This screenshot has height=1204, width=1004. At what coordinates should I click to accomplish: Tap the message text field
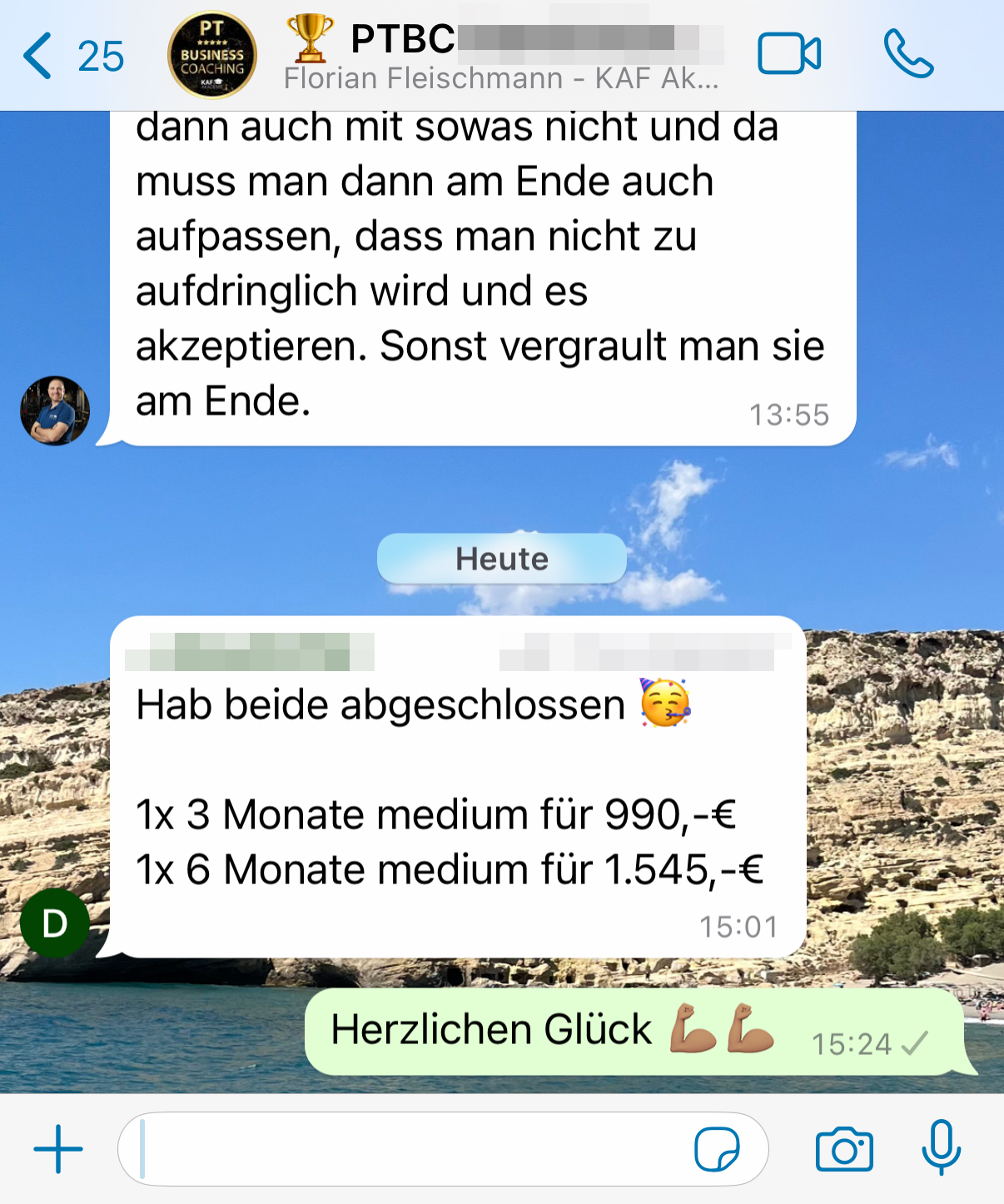tap(408, 1149)
